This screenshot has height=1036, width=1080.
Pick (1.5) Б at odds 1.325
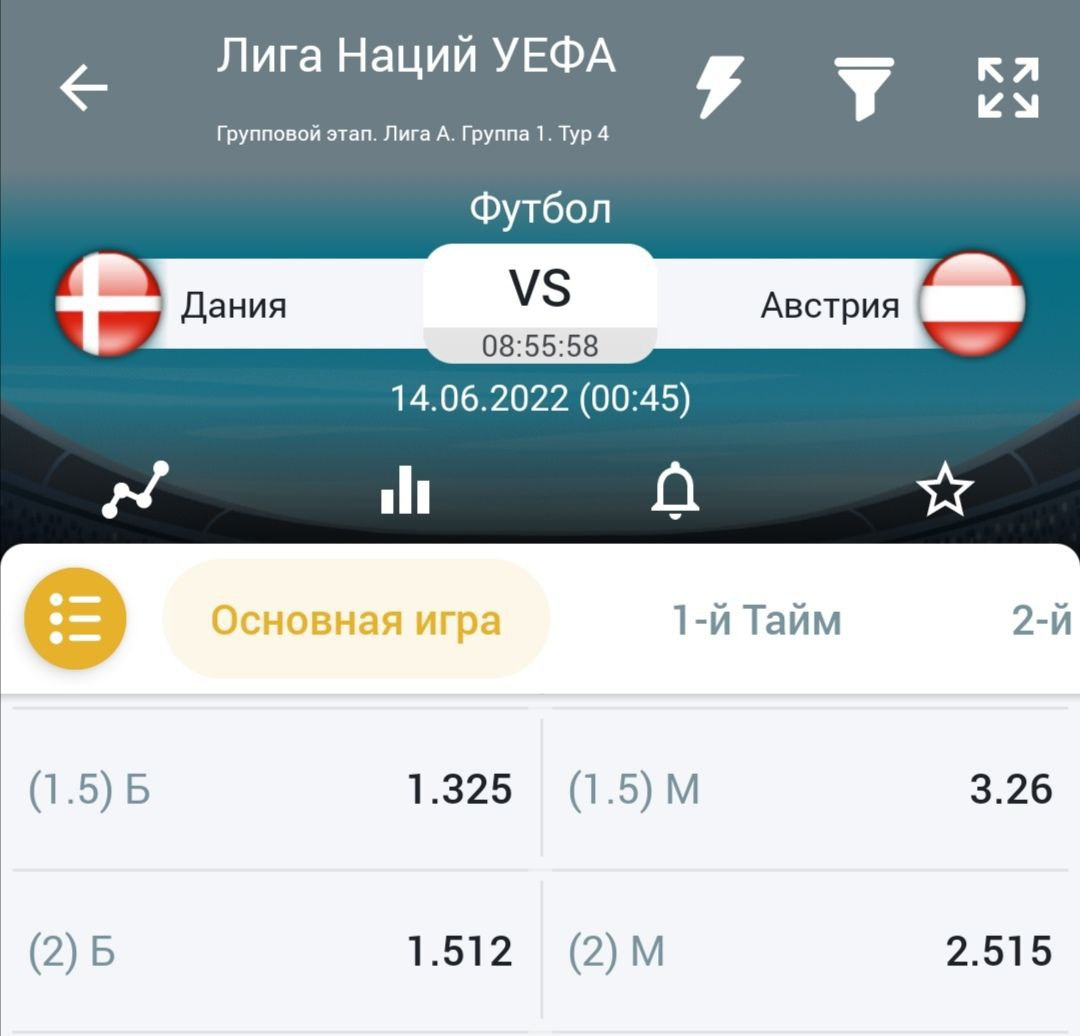(x=272, y=790)
